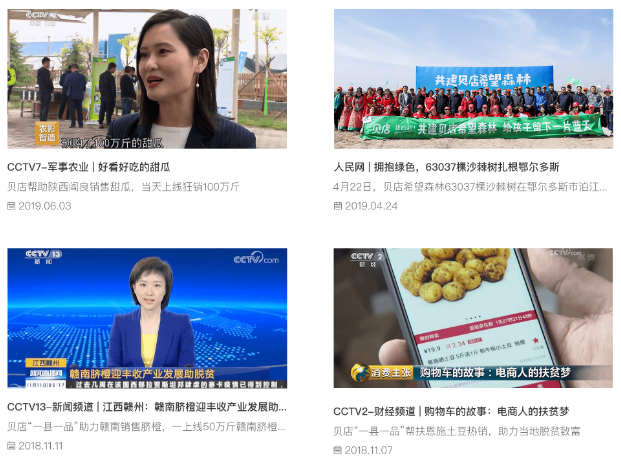The width and height of the screenshot is (621, 461).
Task: Open the CCTV2 shopping cart story card
Action: point(472,318)
